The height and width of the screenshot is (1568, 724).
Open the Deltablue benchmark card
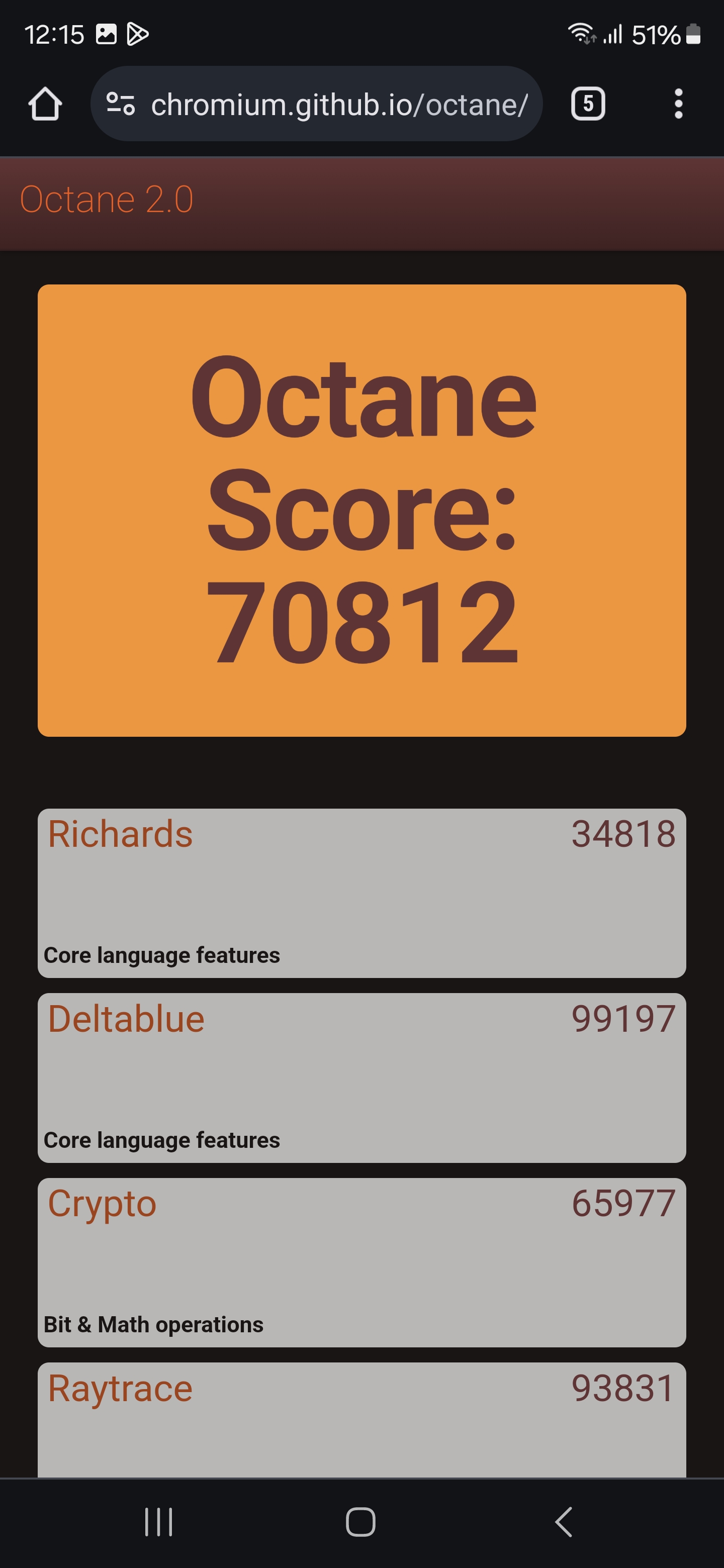(x=361, y=1077)
